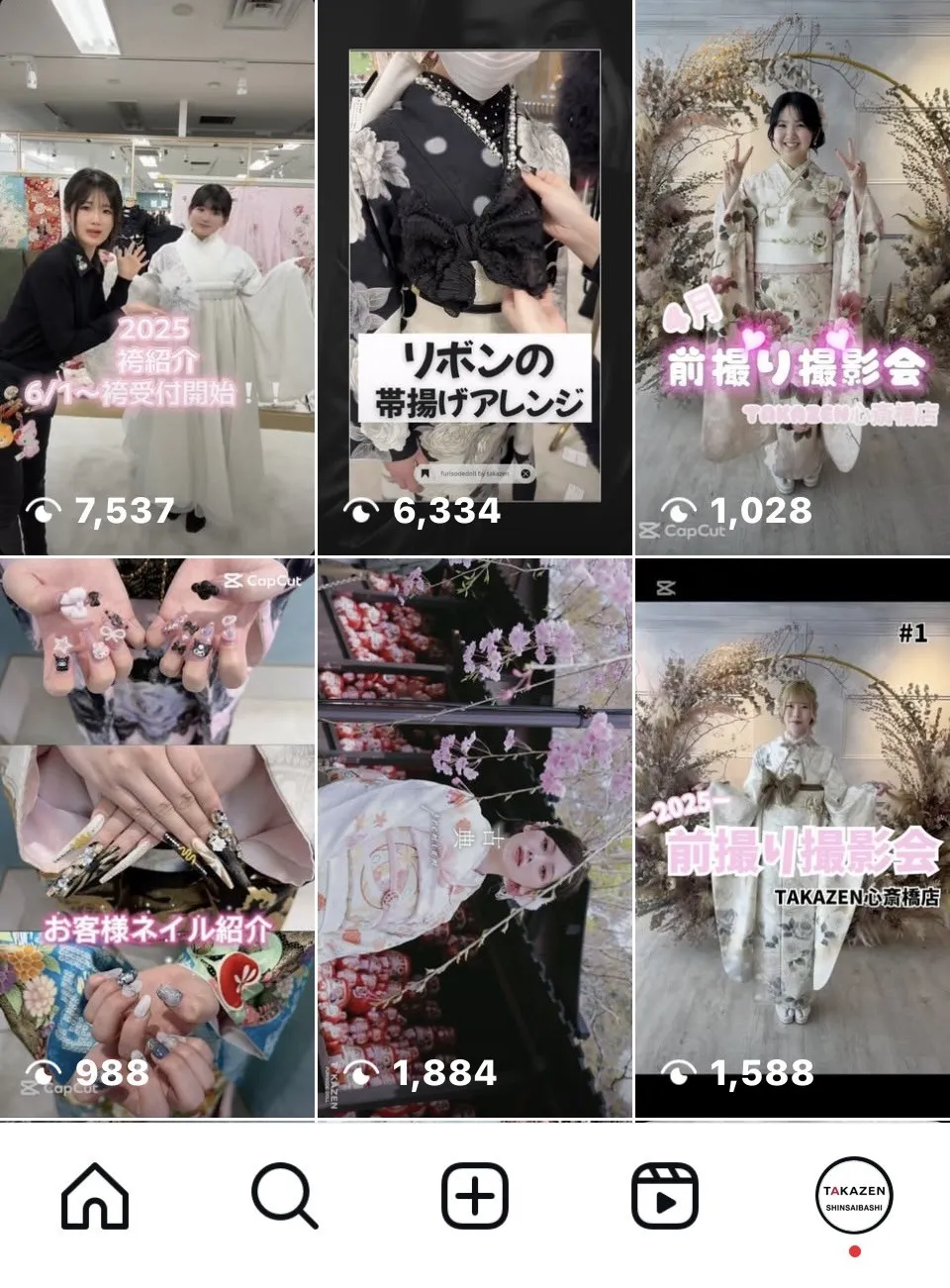The image size is (950, 1288).
Task: Open the cherry blossom kimono reel with 1,884 views
Action: pos(474,838)
